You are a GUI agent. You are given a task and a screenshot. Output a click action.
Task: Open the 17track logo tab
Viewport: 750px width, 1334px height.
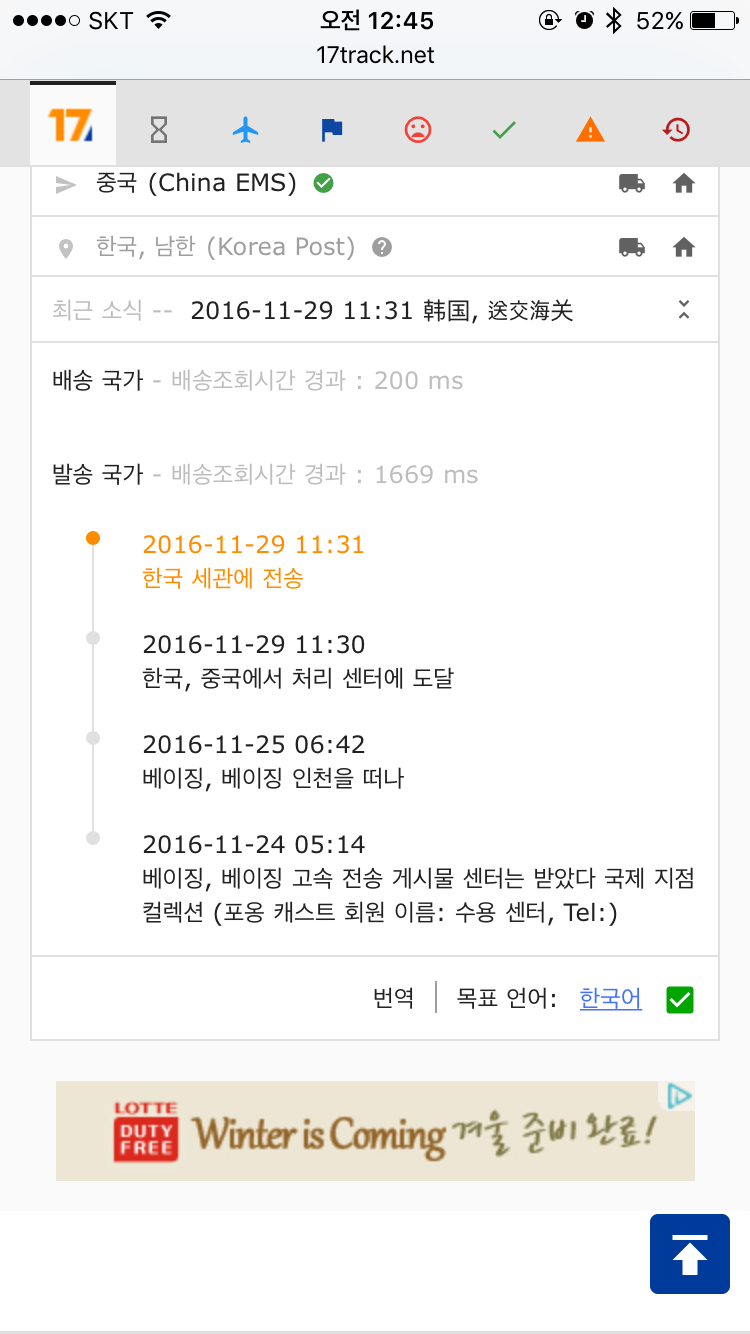coord(72,124)
